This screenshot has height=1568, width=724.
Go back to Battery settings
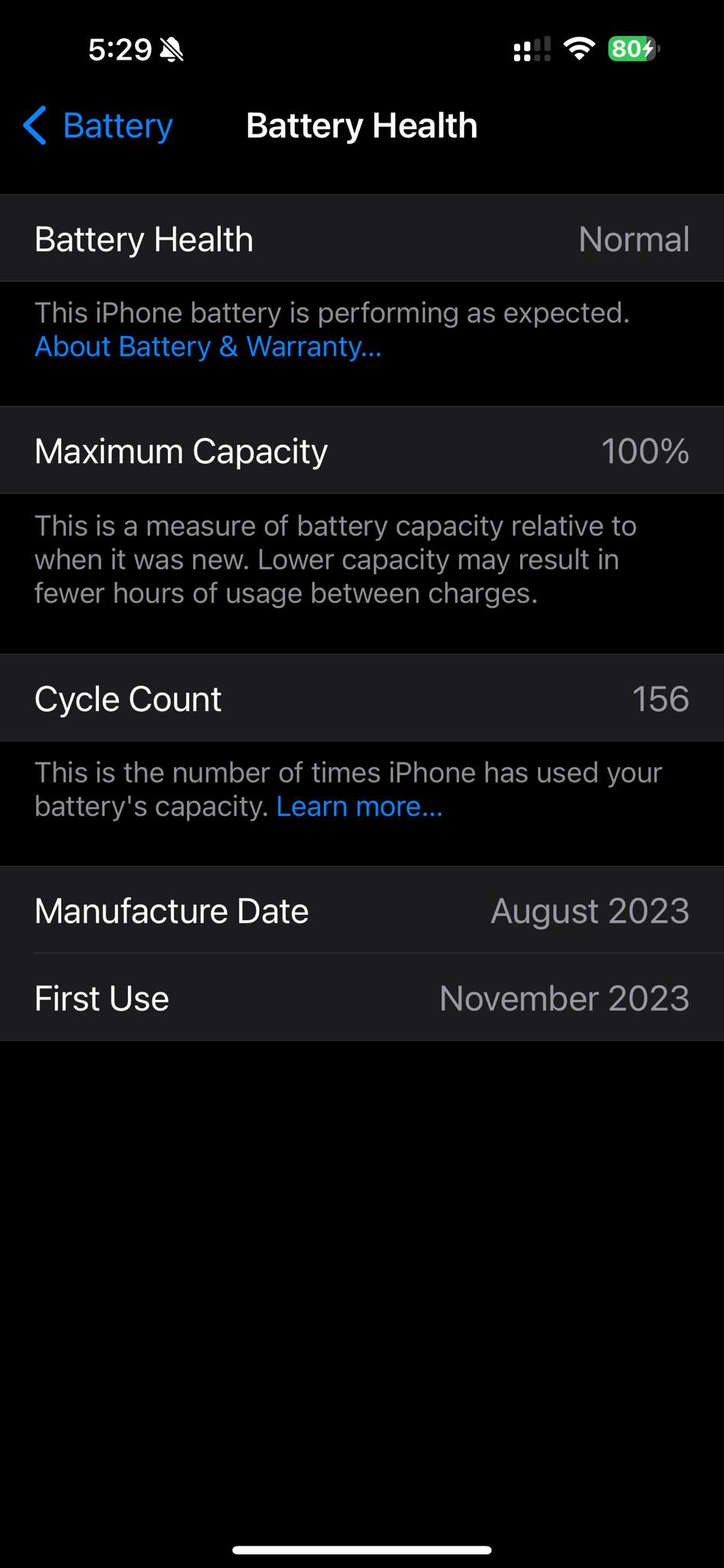tap(98, 126)
